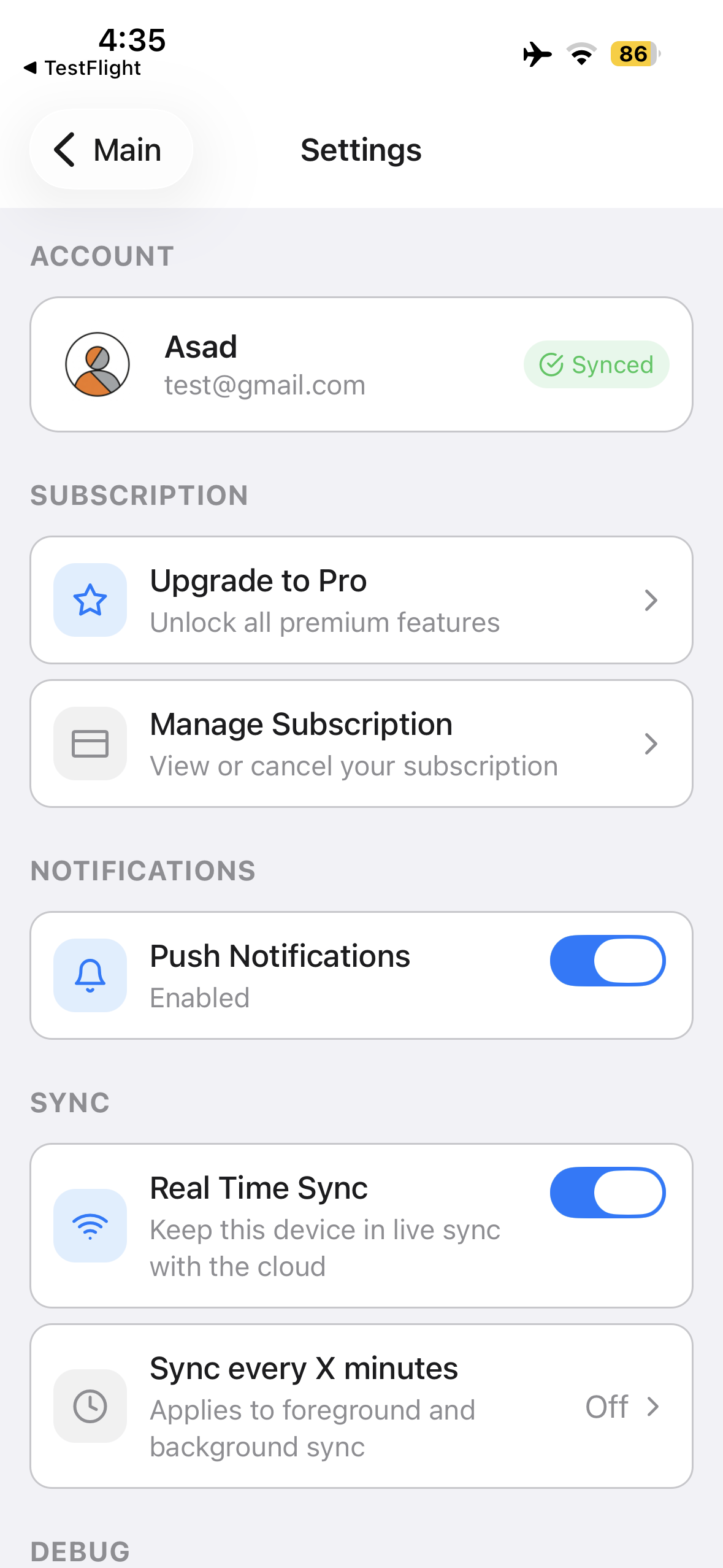This screenshot has width=723, height=1568.
Task: Turn off Real Time Sync
Action: tap(607, 1193)
